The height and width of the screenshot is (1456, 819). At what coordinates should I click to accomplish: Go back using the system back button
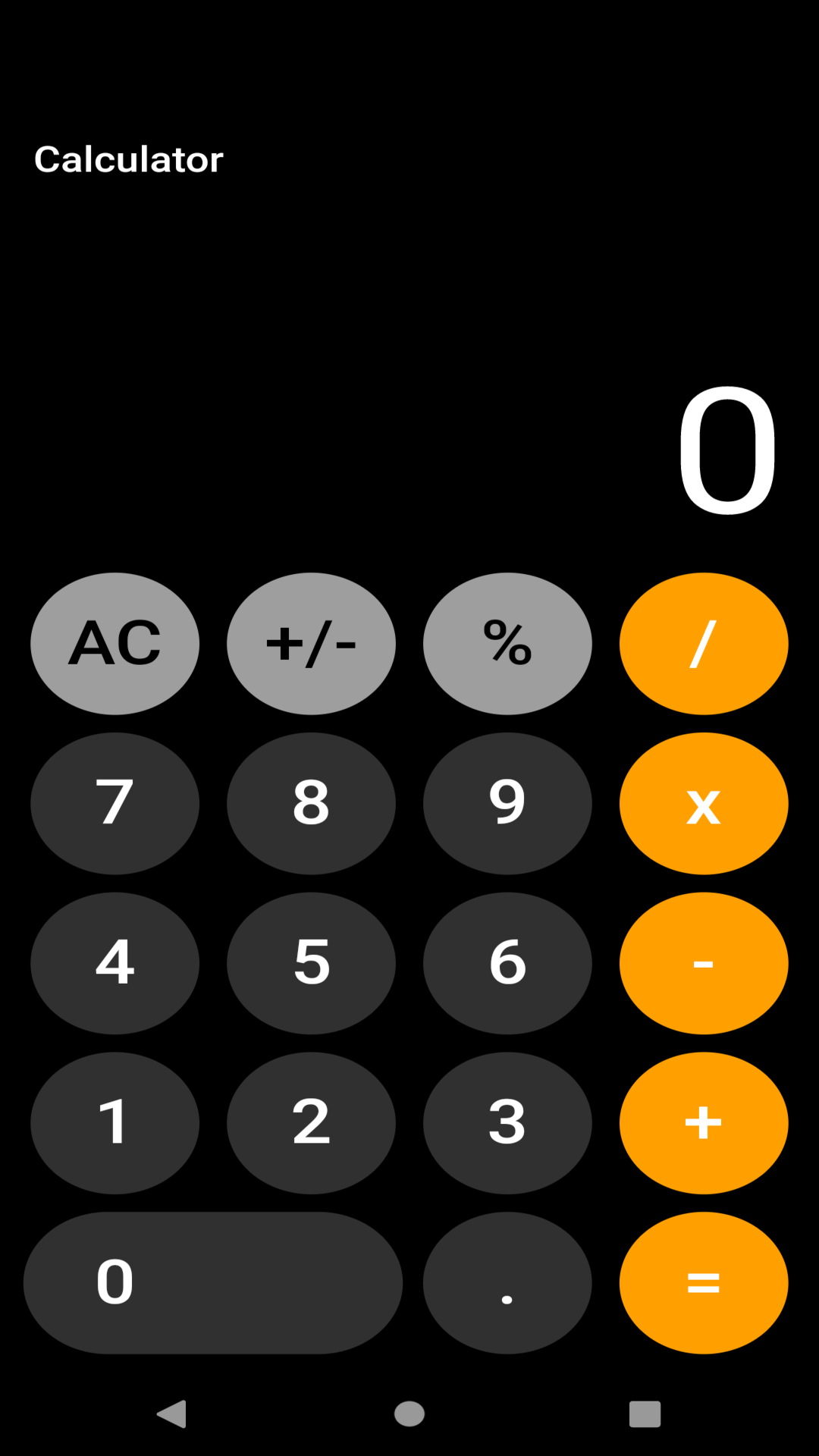point(172,1414)
